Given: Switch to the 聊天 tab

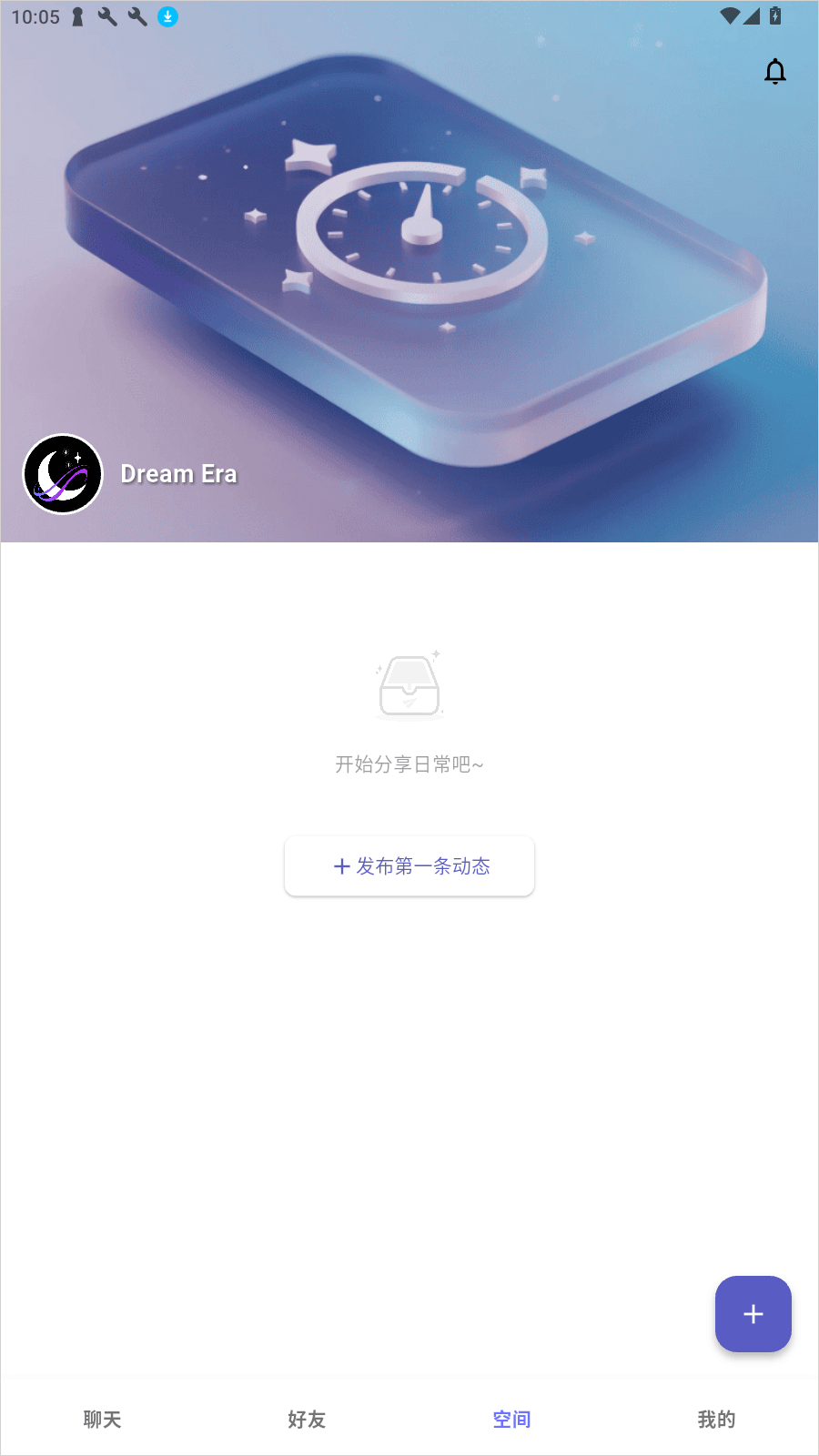Looking at the screenshot, I should tap(102, 1419).
